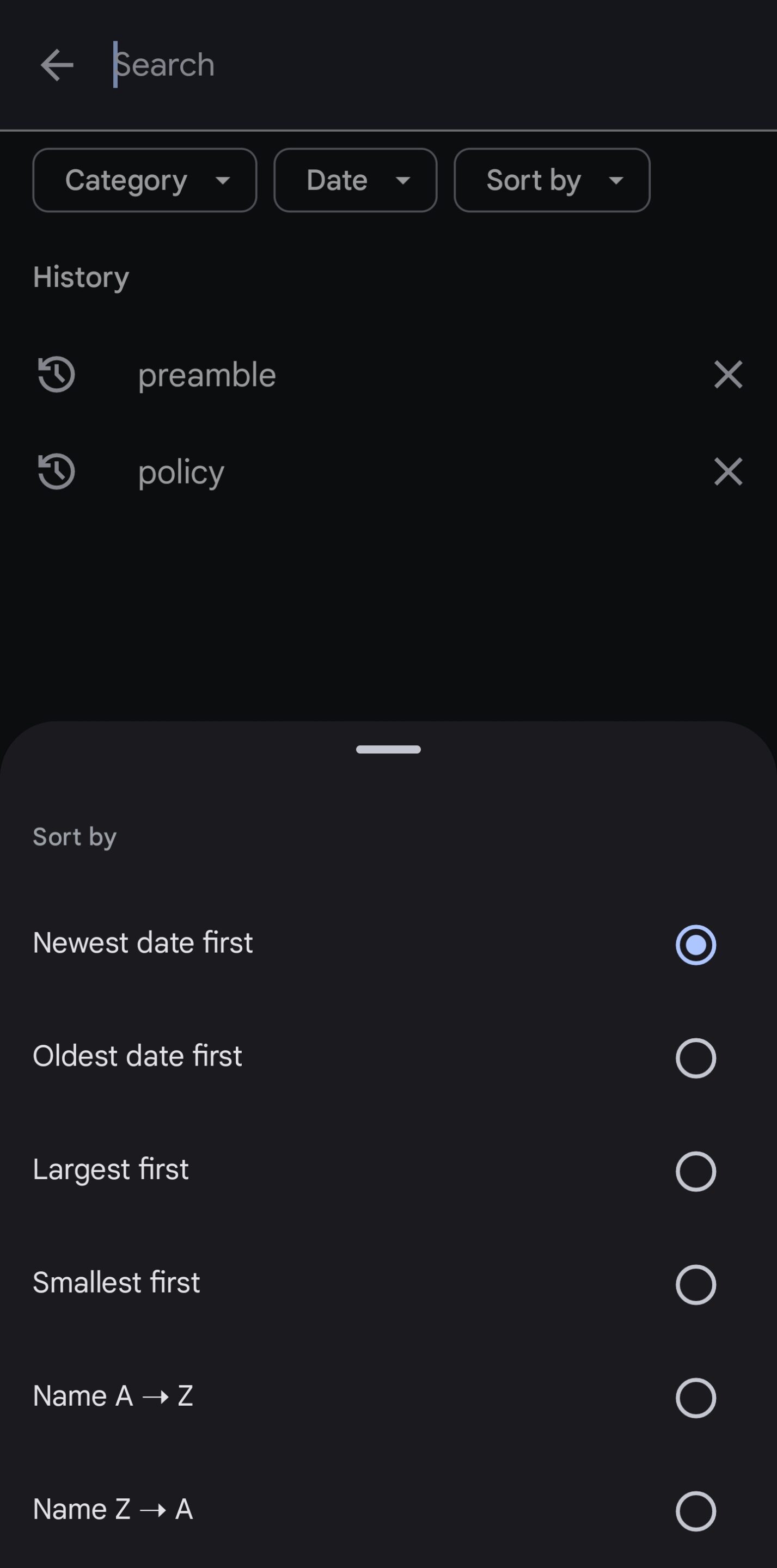Viewport: 777px width, 1568px height.
Task: Search again for preamble from history
Action: 207,375
